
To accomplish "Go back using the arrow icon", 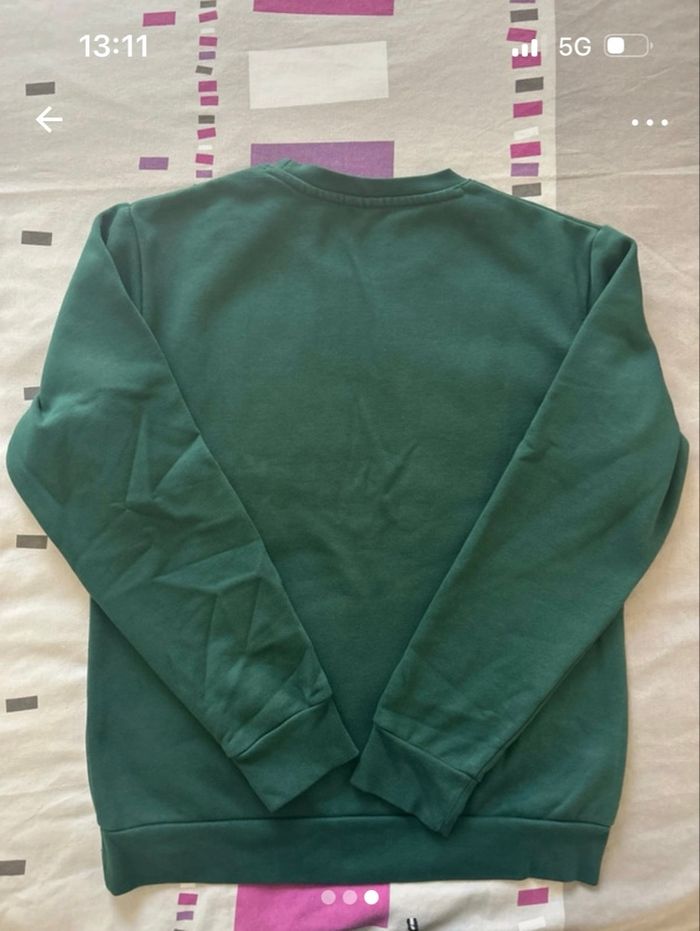I will [x=49, y=120].
